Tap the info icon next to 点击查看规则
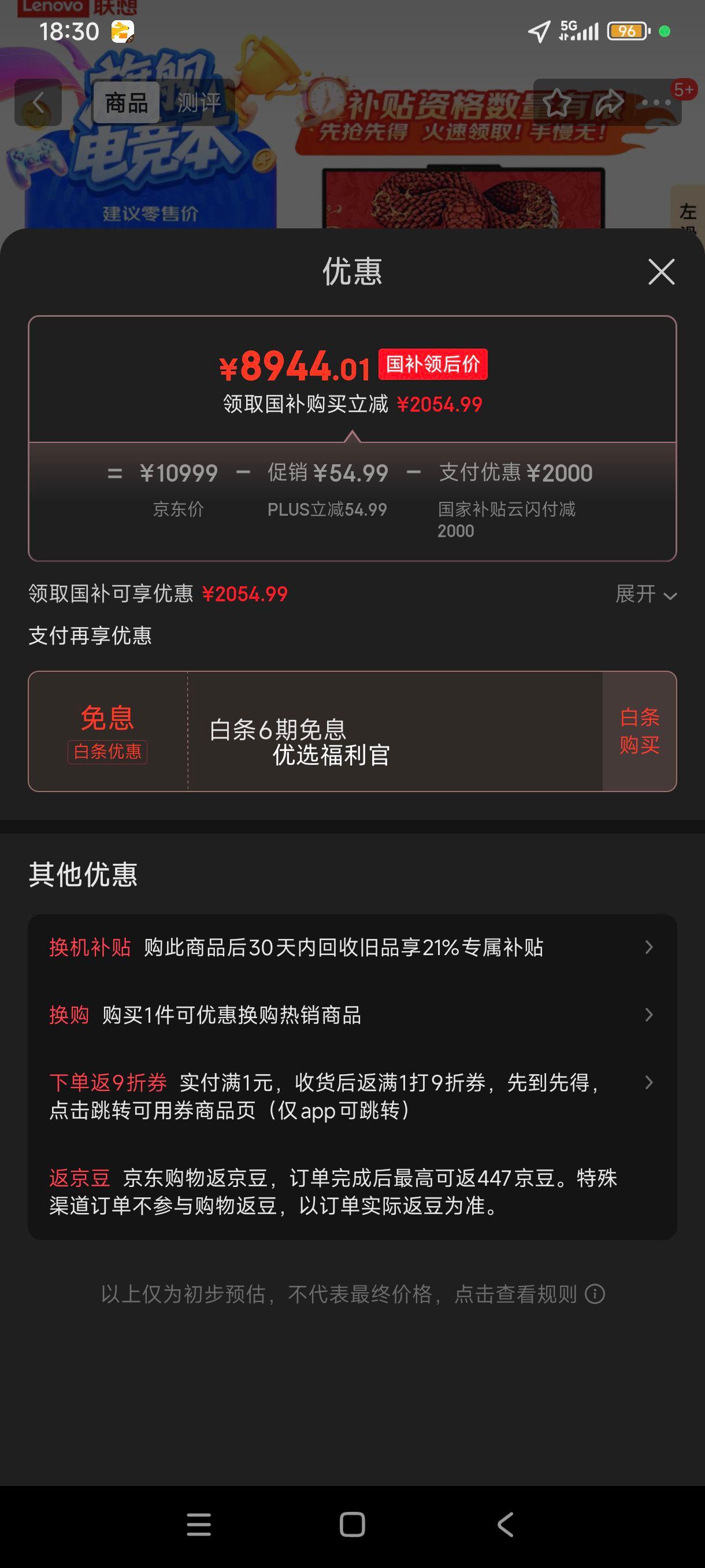 tap(594, 1294)
